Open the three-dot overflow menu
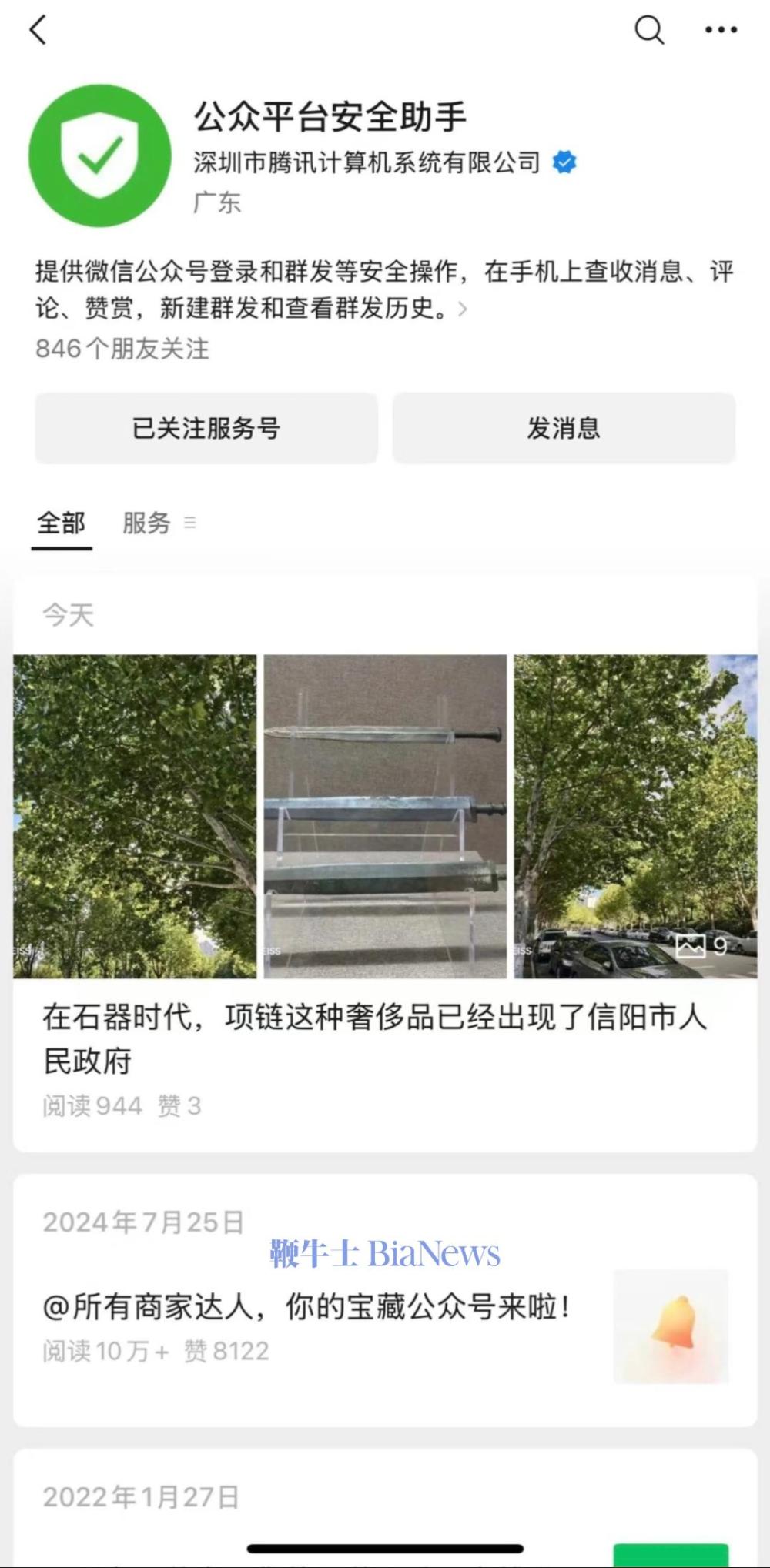 click(x=721, y=31)
